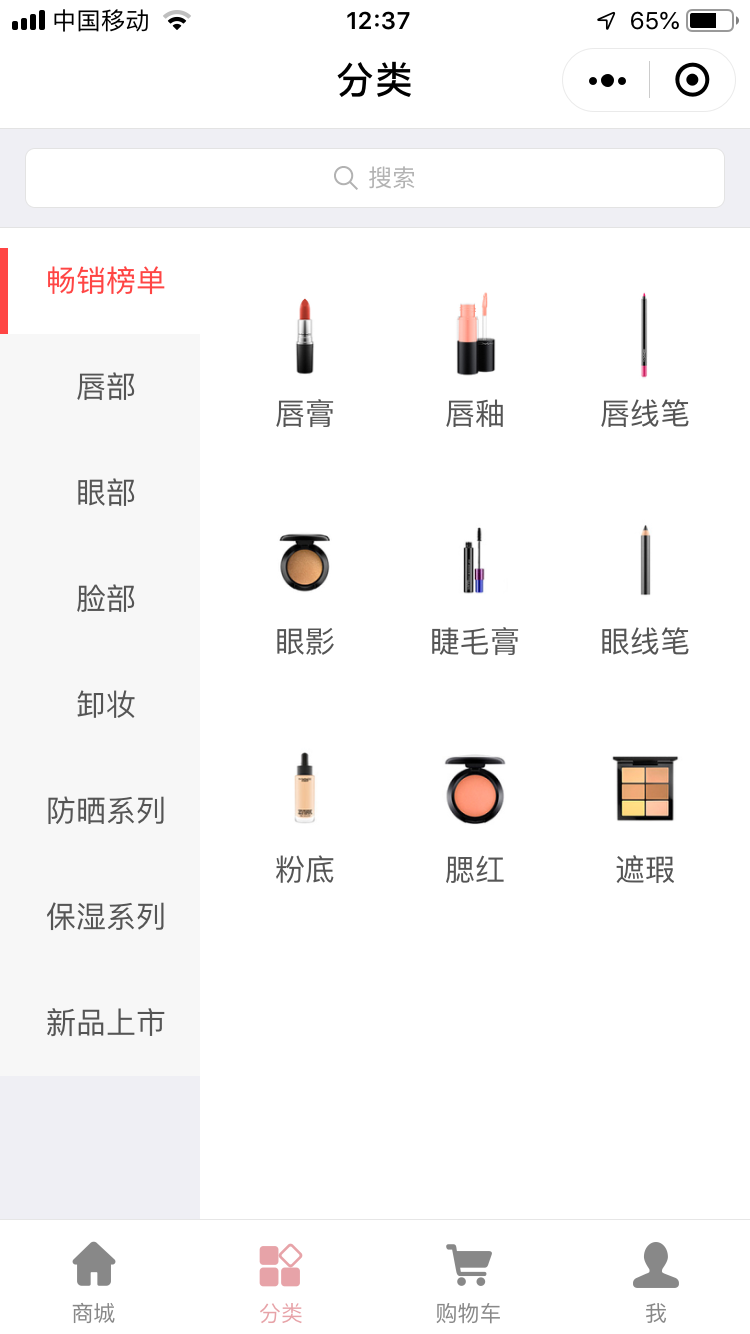Open the mini program more-options menu
The image size is (750, 1334).
coord(607,80)
